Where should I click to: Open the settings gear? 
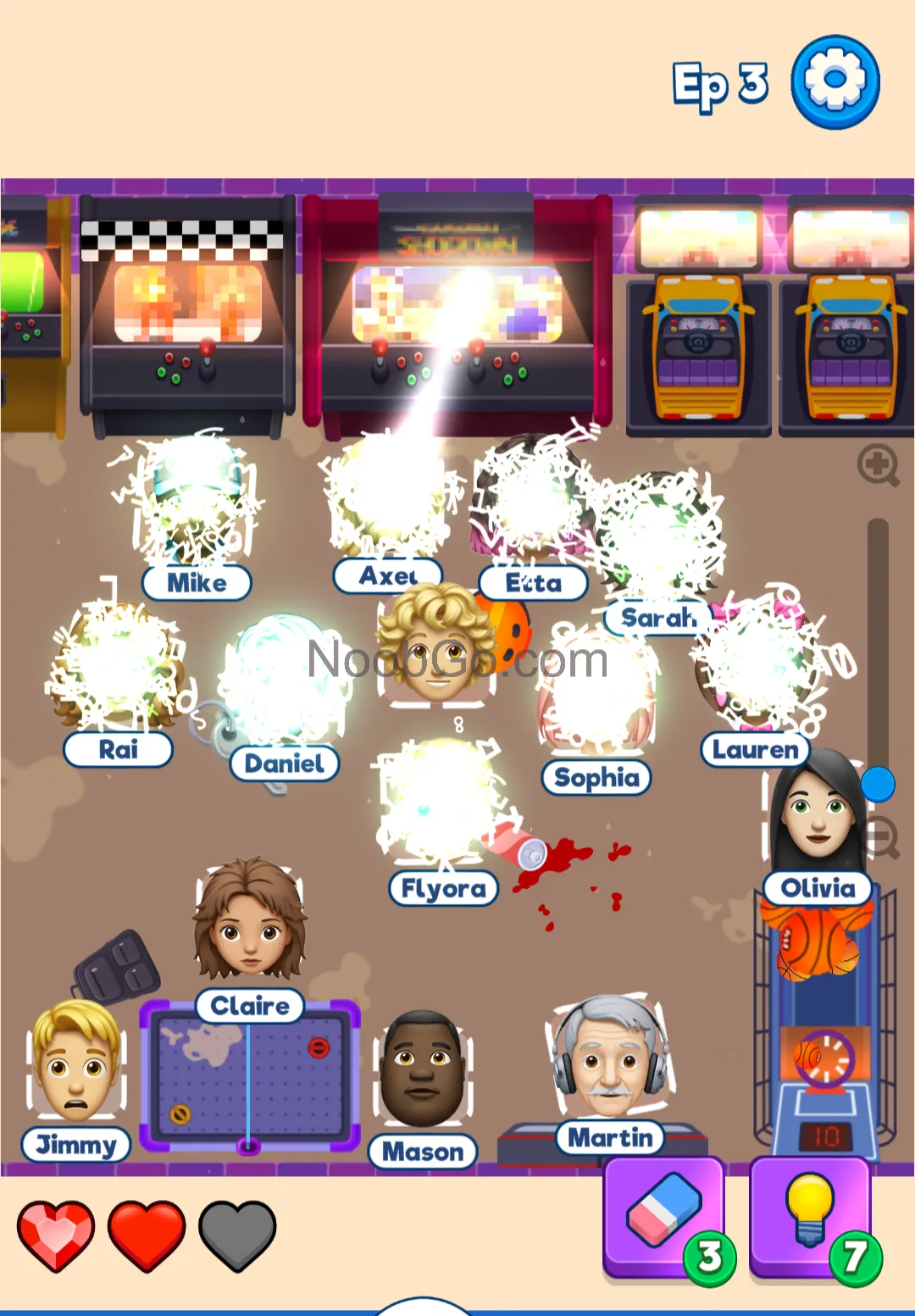coord(835,81)
